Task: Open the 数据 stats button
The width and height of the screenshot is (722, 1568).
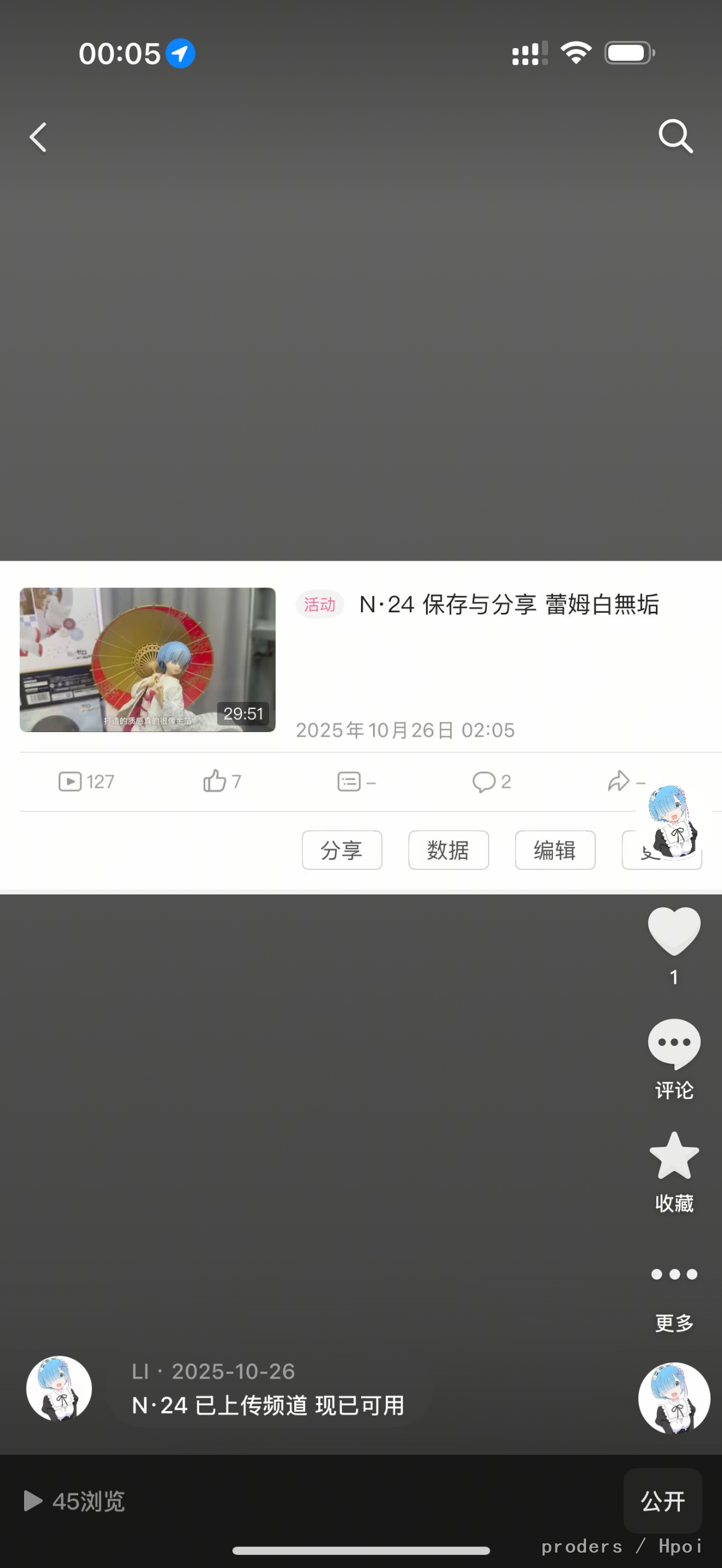Action: pyautogui.click(x=448, y=850)
